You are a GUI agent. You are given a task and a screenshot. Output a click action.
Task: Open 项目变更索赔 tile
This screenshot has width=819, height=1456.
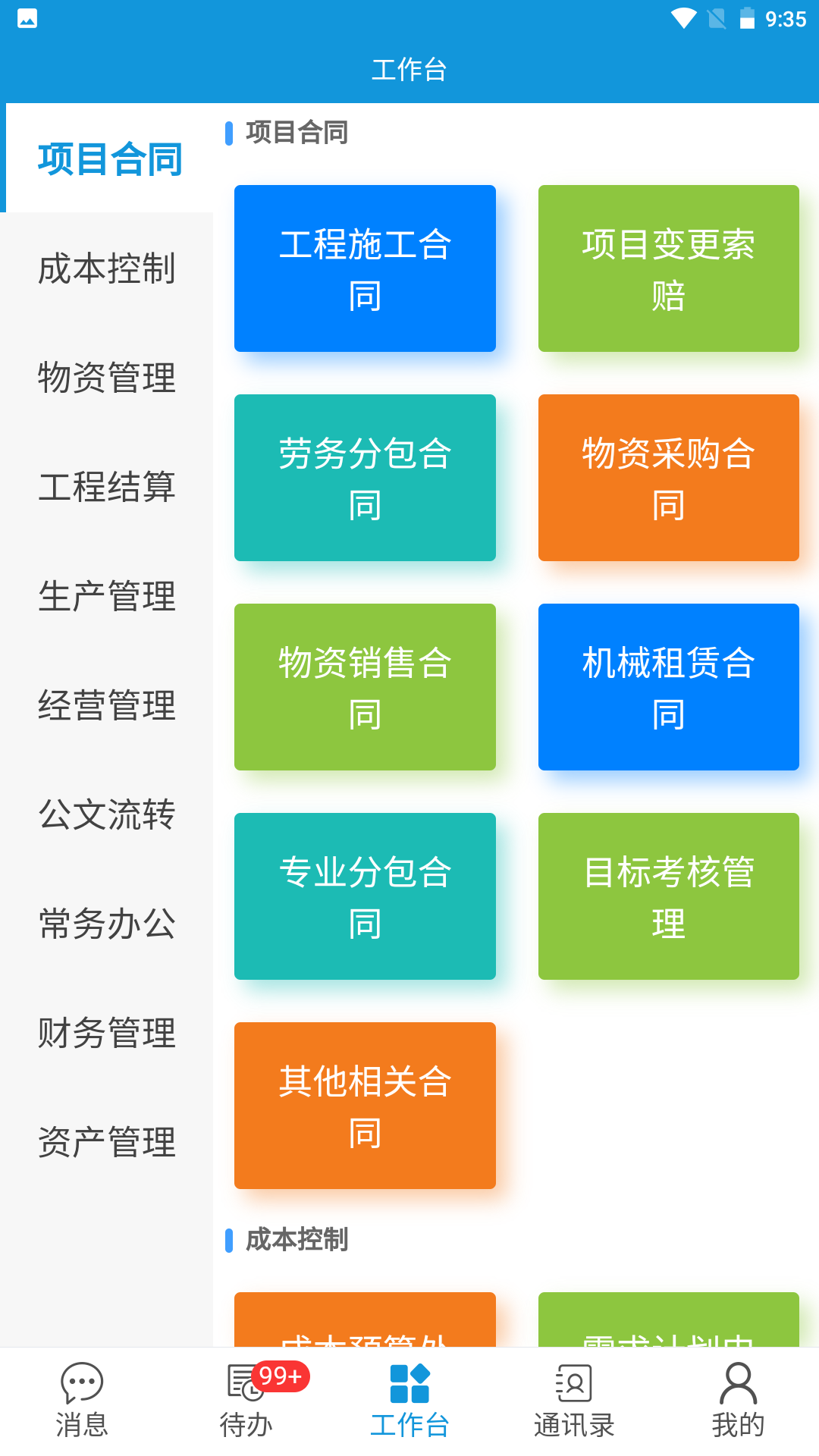pos(669,268)
